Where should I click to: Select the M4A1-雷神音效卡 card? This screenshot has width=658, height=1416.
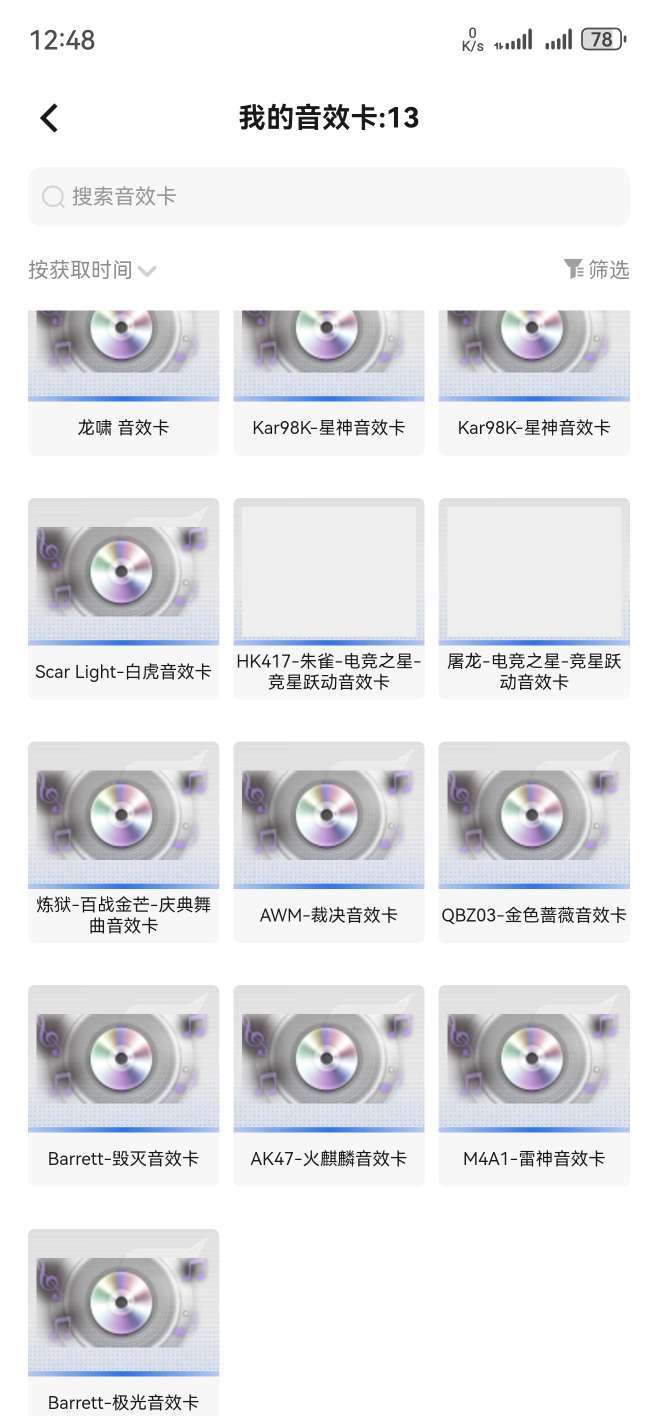pyautogui.click(x=534, y=1085)
